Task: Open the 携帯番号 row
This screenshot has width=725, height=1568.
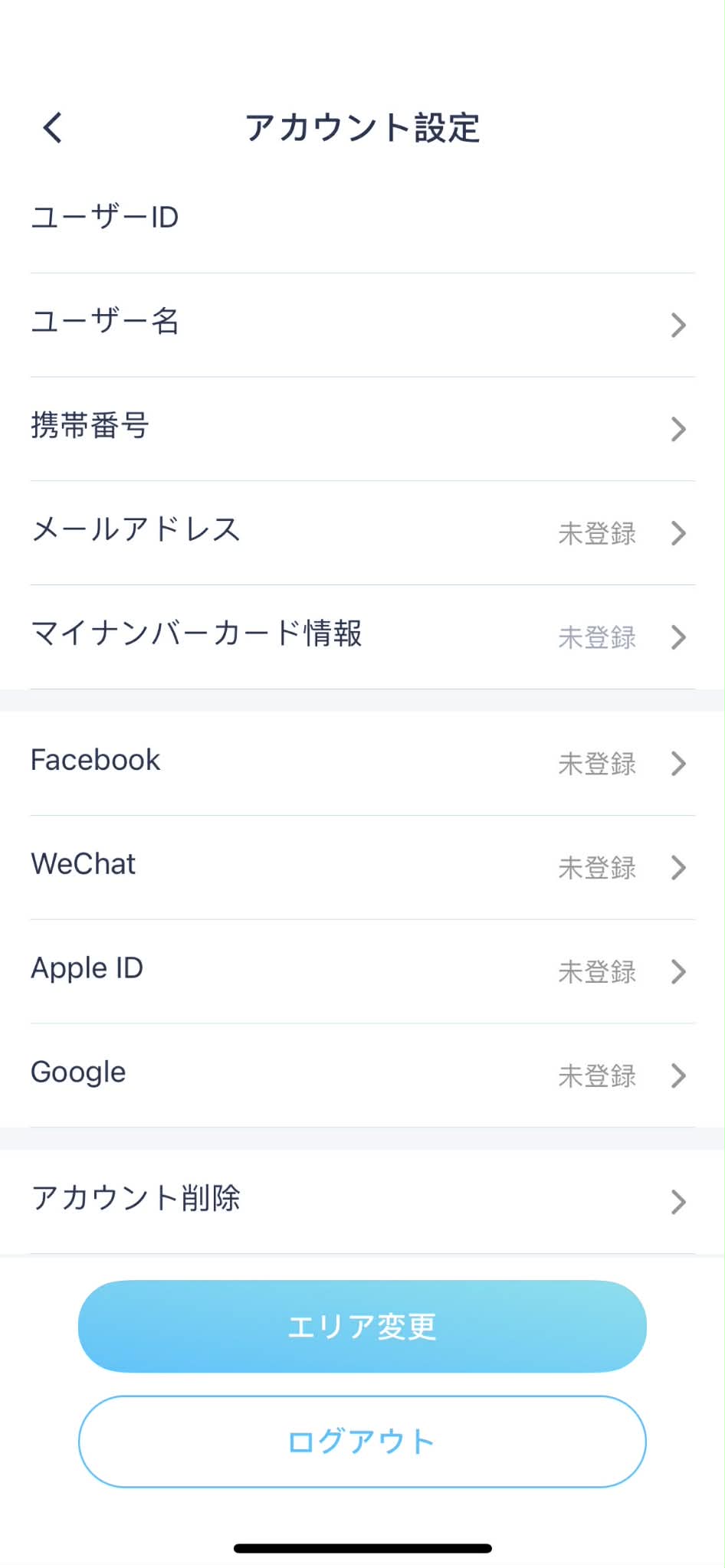Action: coord(362,428)
